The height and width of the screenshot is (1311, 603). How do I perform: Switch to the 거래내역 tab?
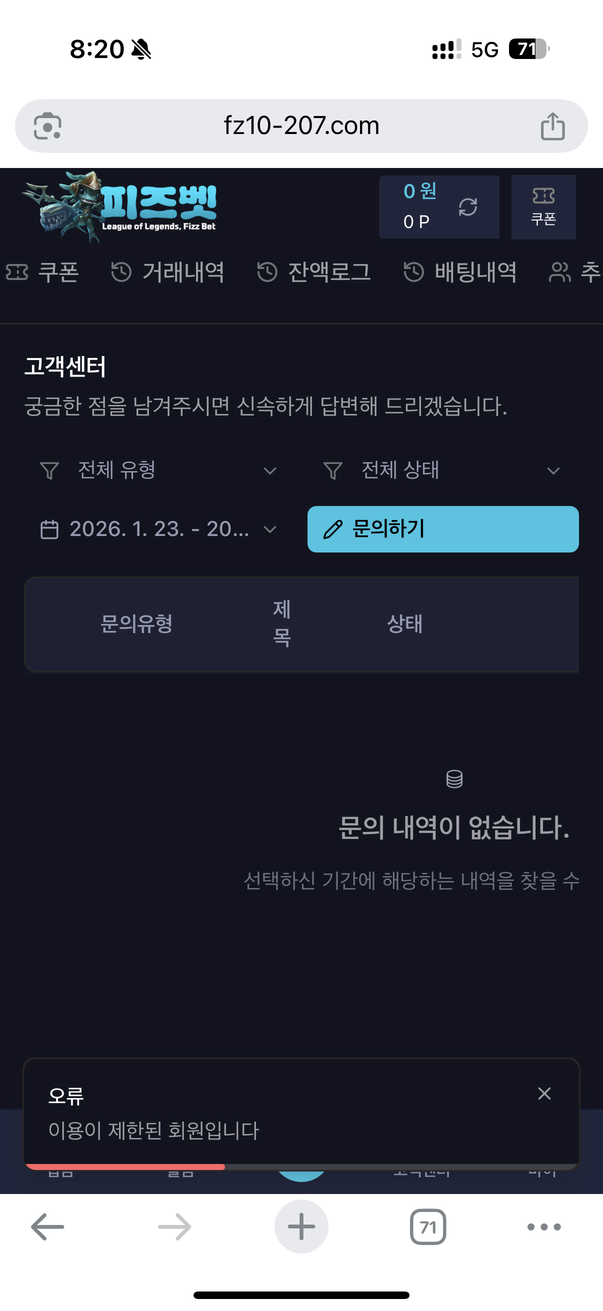(x=167, y=272)
